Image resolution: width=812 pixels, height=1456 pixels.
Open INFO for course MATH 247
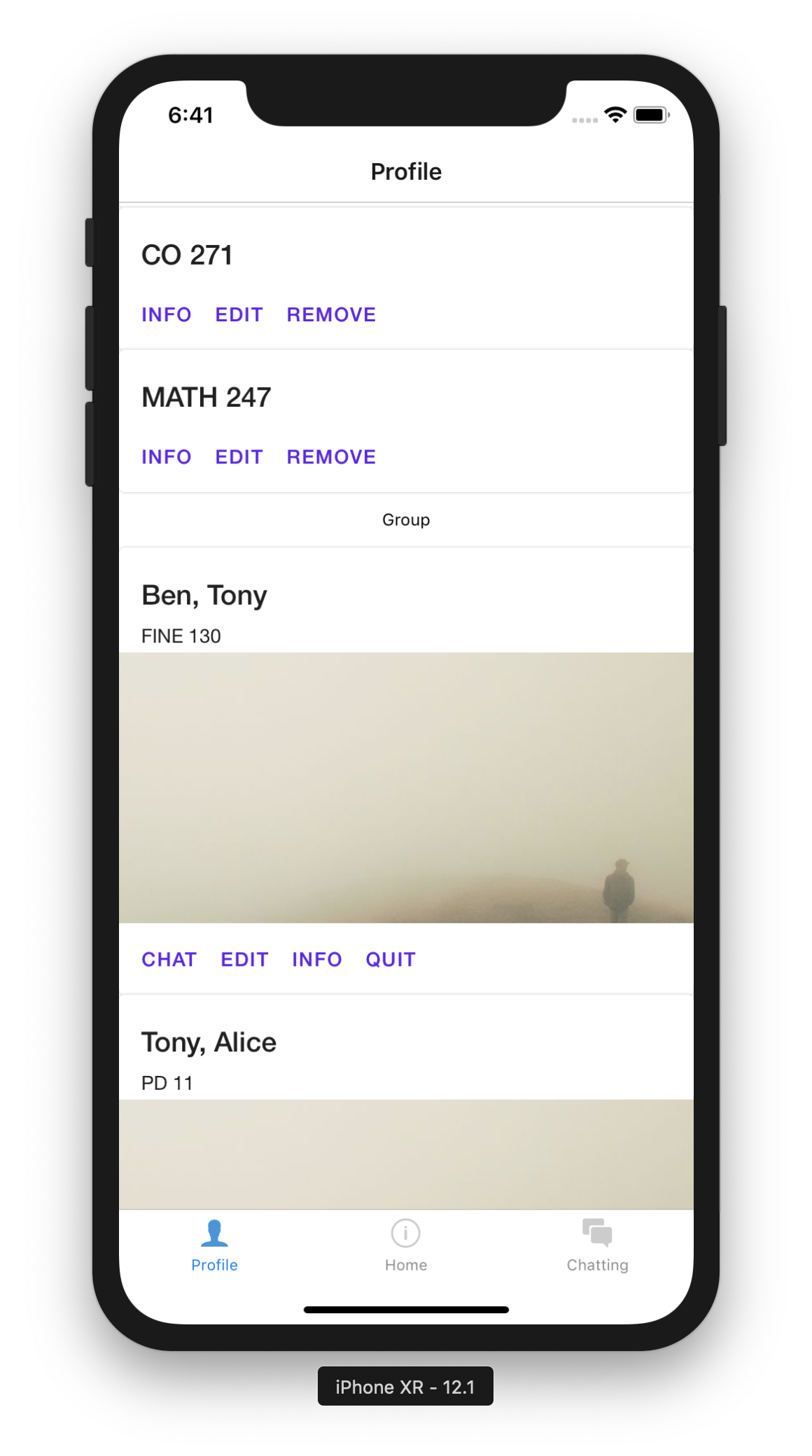[167, 456]
